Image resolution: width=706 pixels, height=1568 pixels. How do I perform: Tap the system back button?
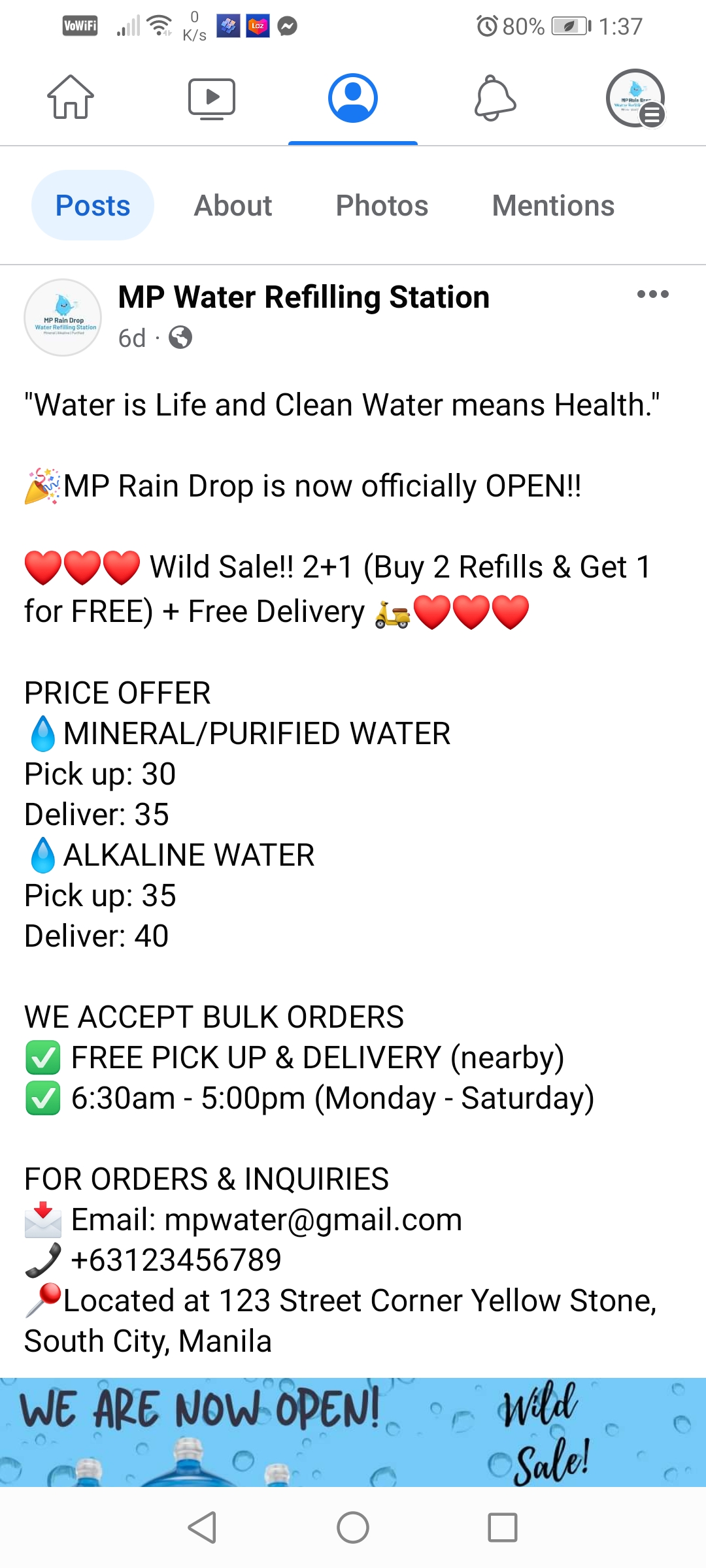click(x=202, y=1527)
